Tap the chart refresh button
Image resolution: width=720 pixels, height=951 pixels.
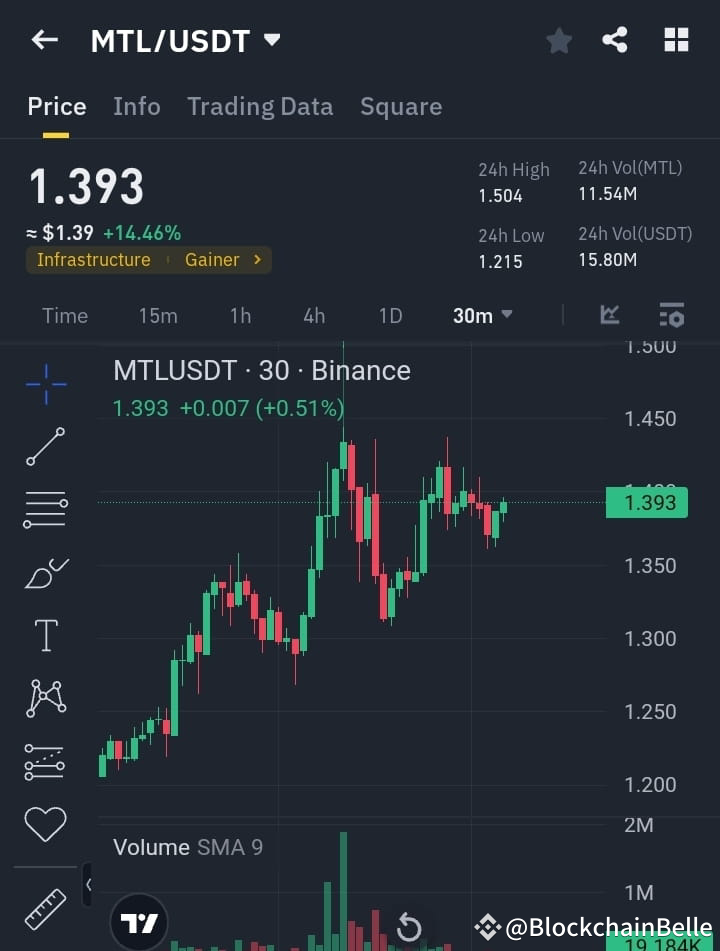(x=409, y=925)
